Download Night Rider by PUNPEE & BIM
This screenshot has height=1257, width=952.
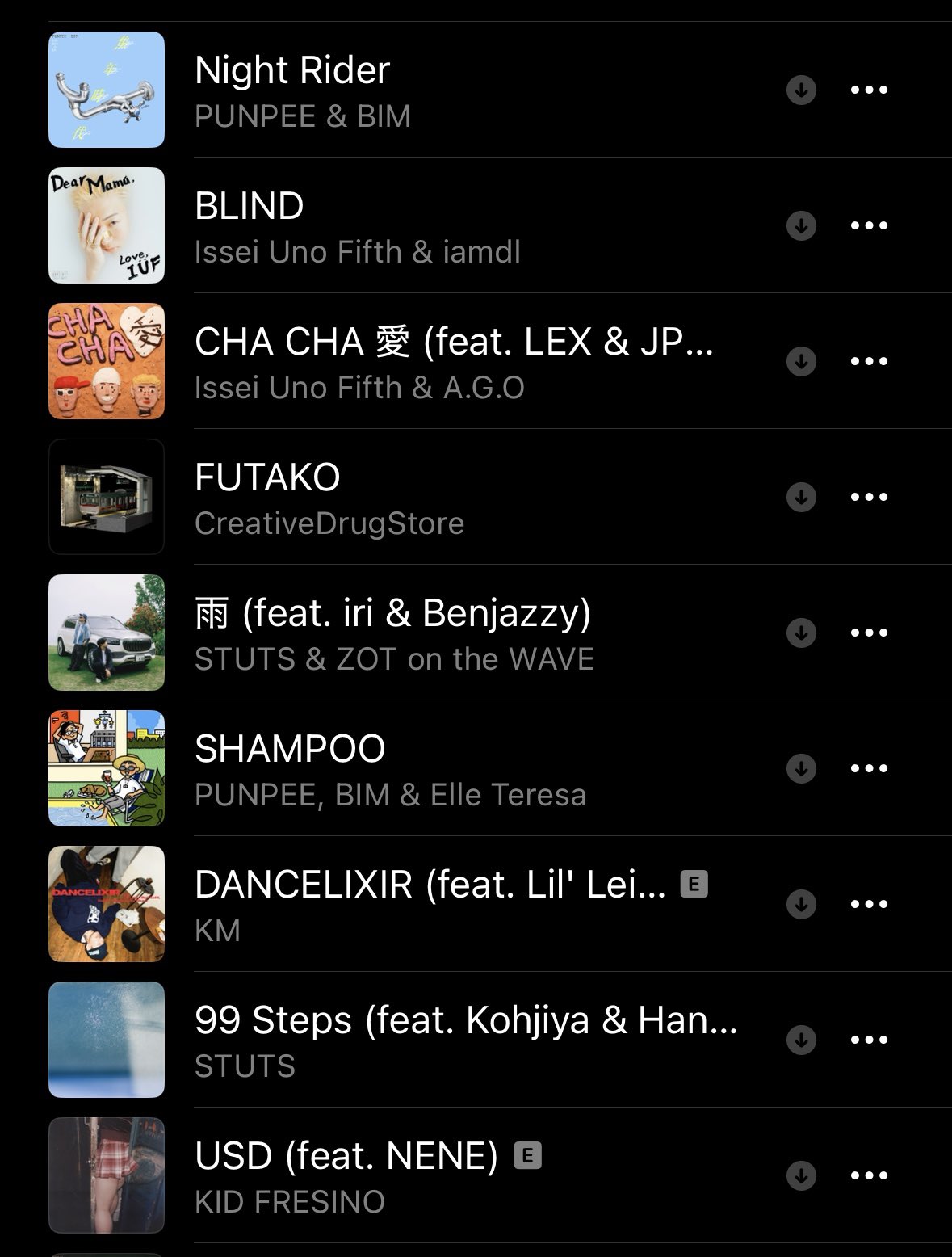(x=801, y=90)
